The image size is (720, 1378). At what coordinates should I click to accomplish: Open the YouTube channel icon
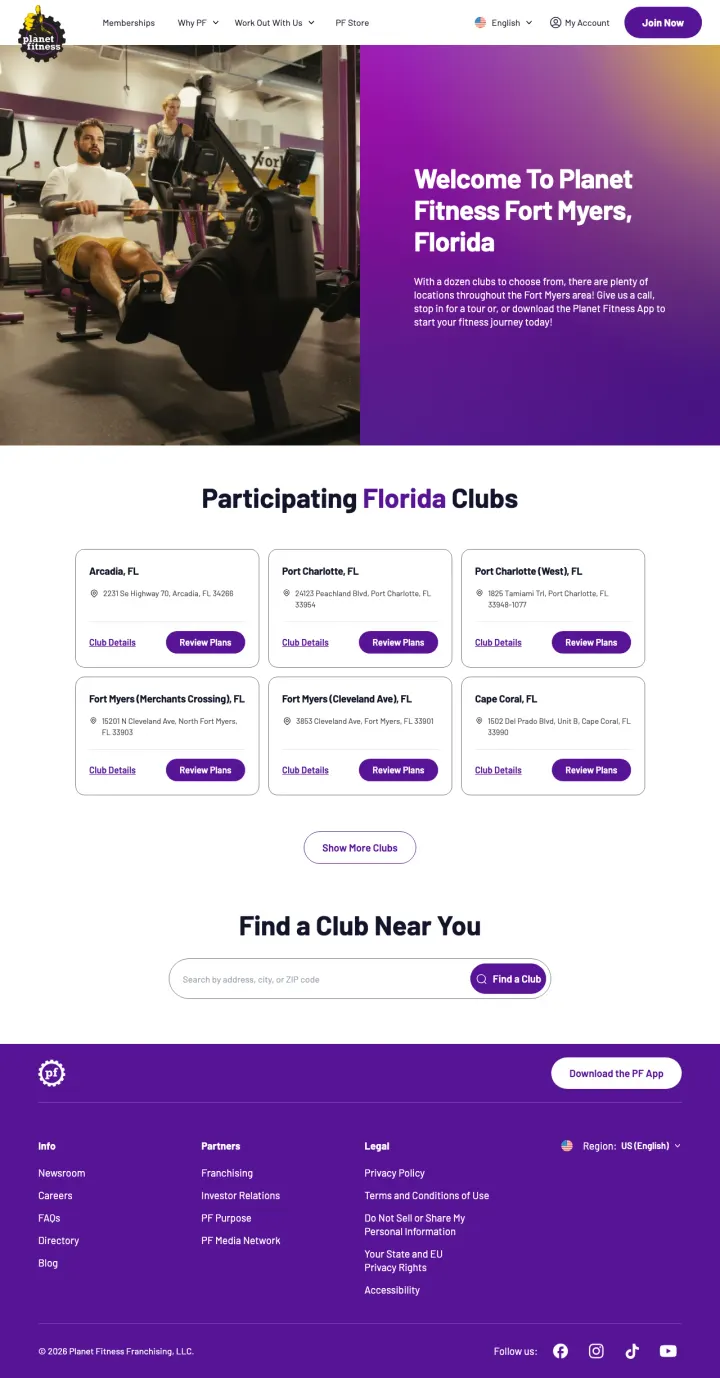point(668,1351)
